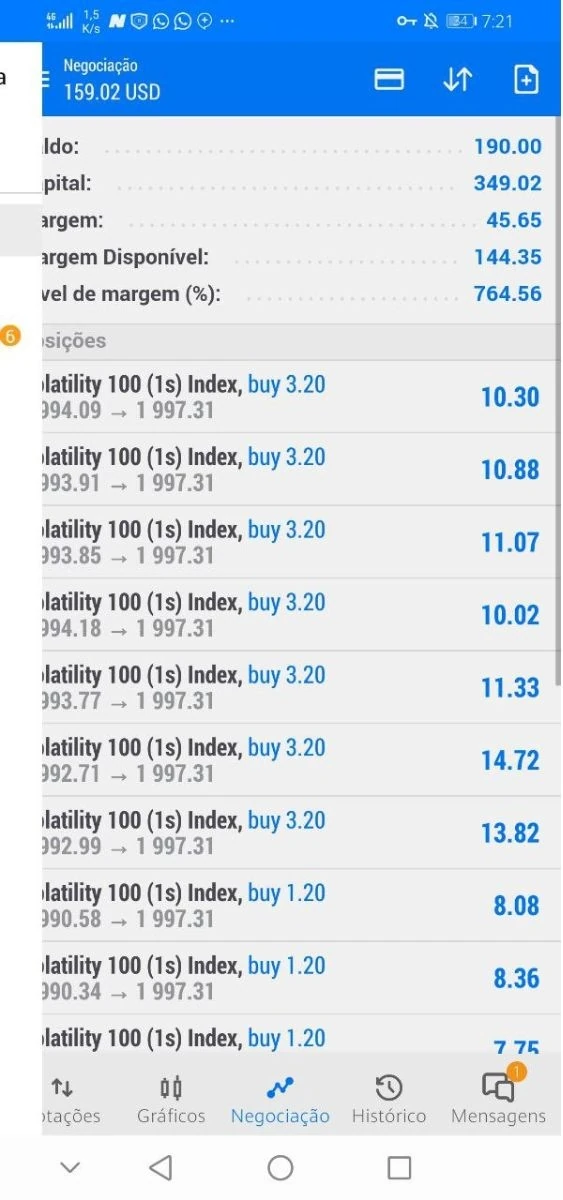
Task: Open the sort arrows in the toolbar
Action: click(458, 80)
